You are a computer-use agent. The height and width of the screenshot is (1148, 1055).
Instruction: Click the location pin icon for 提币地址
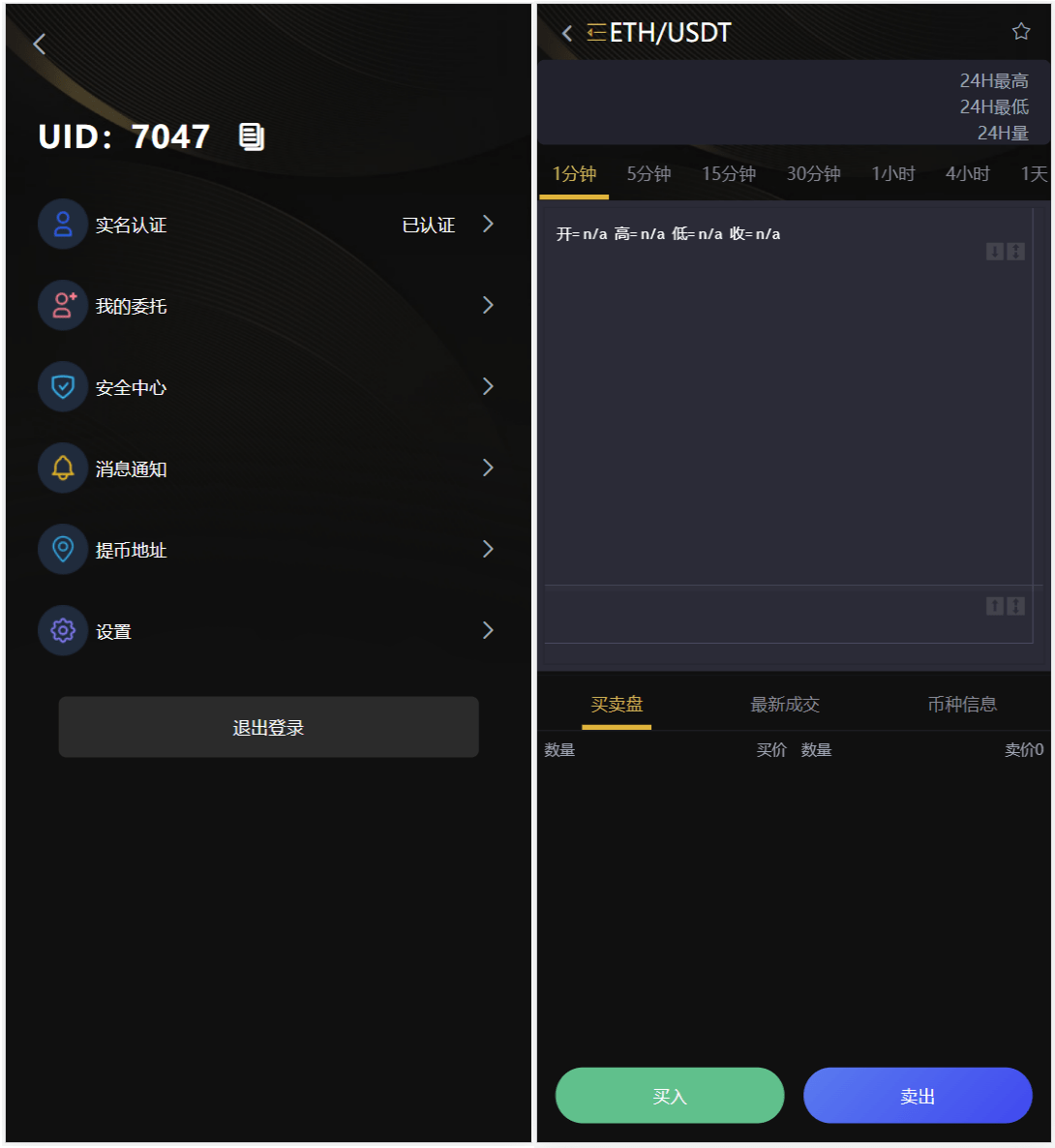tap(62, 549)
